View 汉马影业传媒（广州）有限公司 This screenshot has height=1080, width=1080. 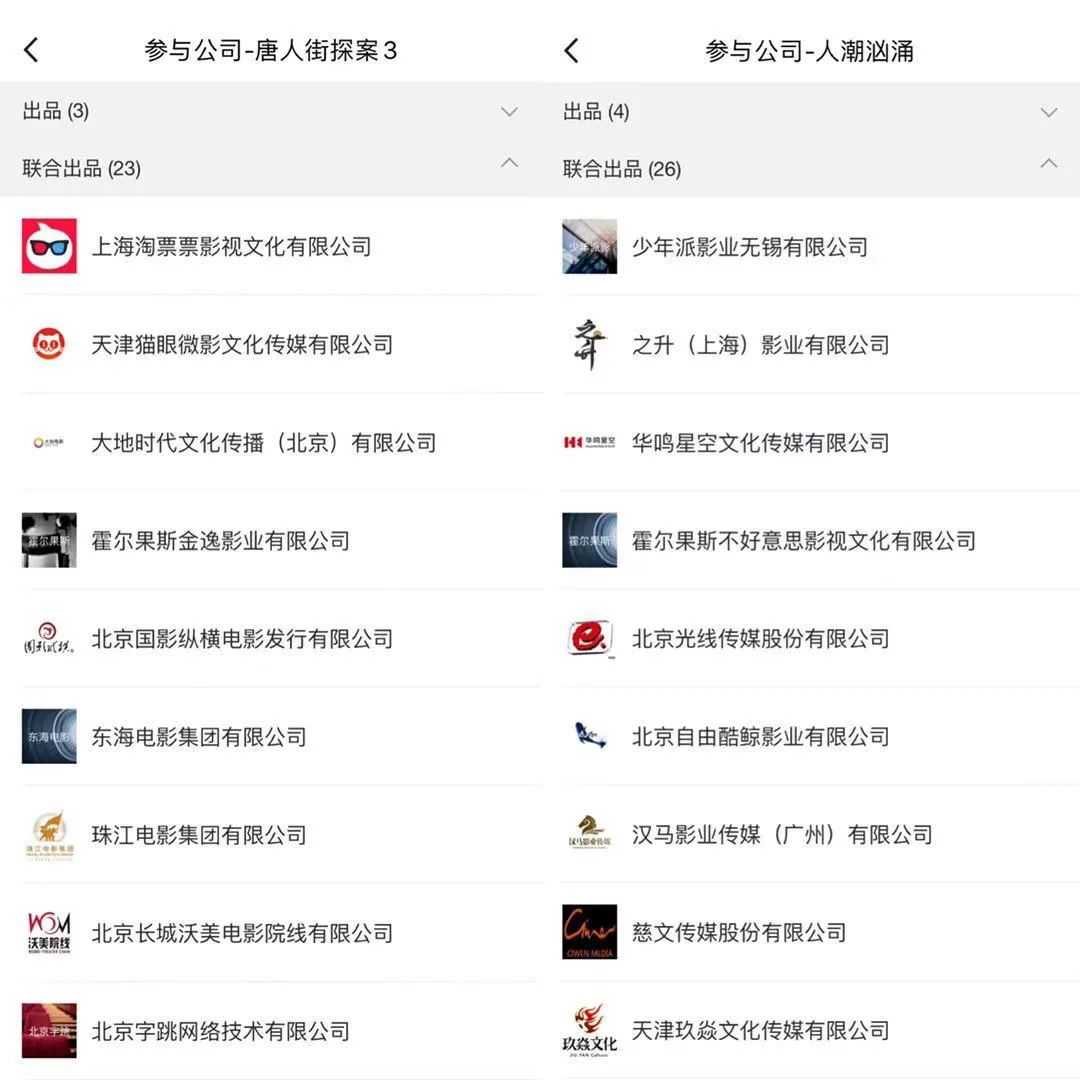click(810, 834)
